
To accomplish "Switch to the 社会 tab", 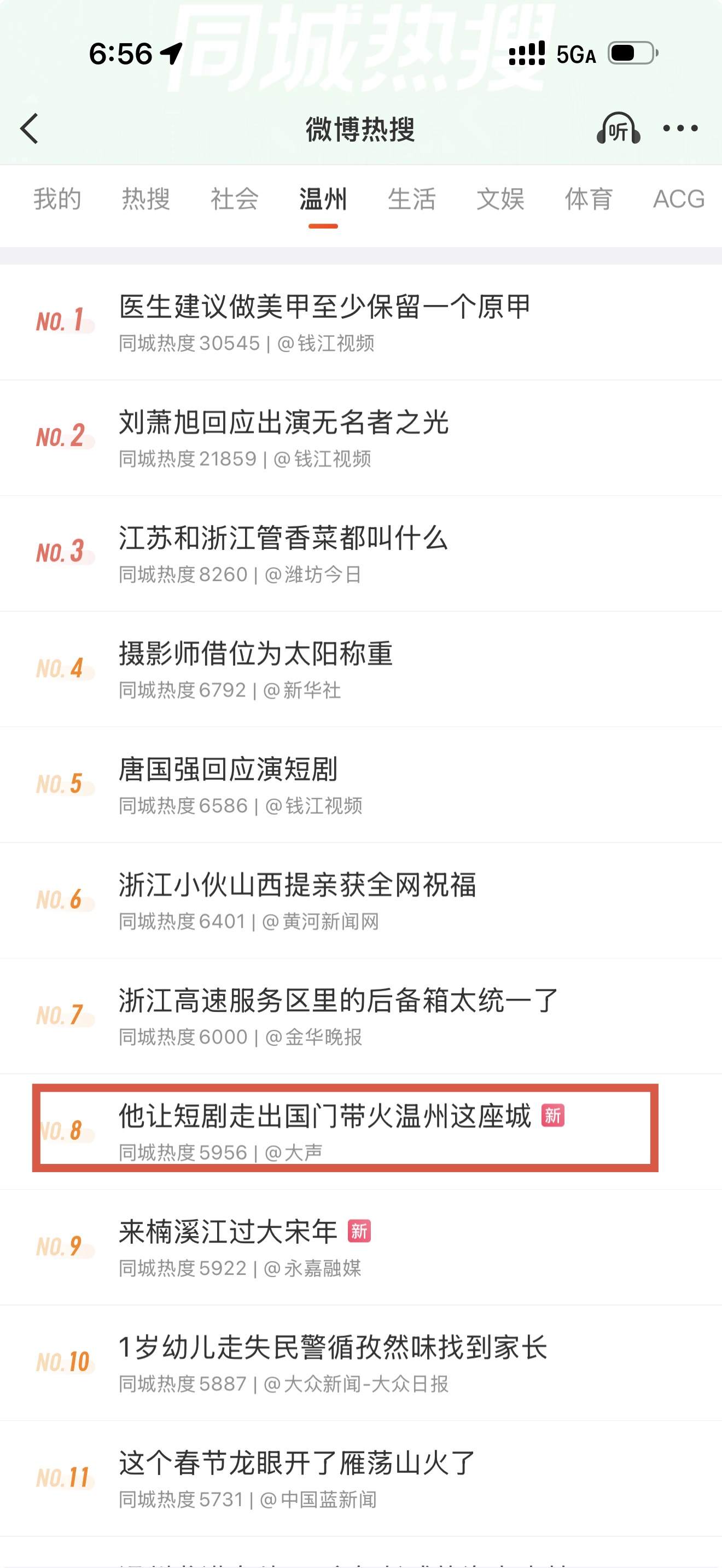I will point(234,200).
